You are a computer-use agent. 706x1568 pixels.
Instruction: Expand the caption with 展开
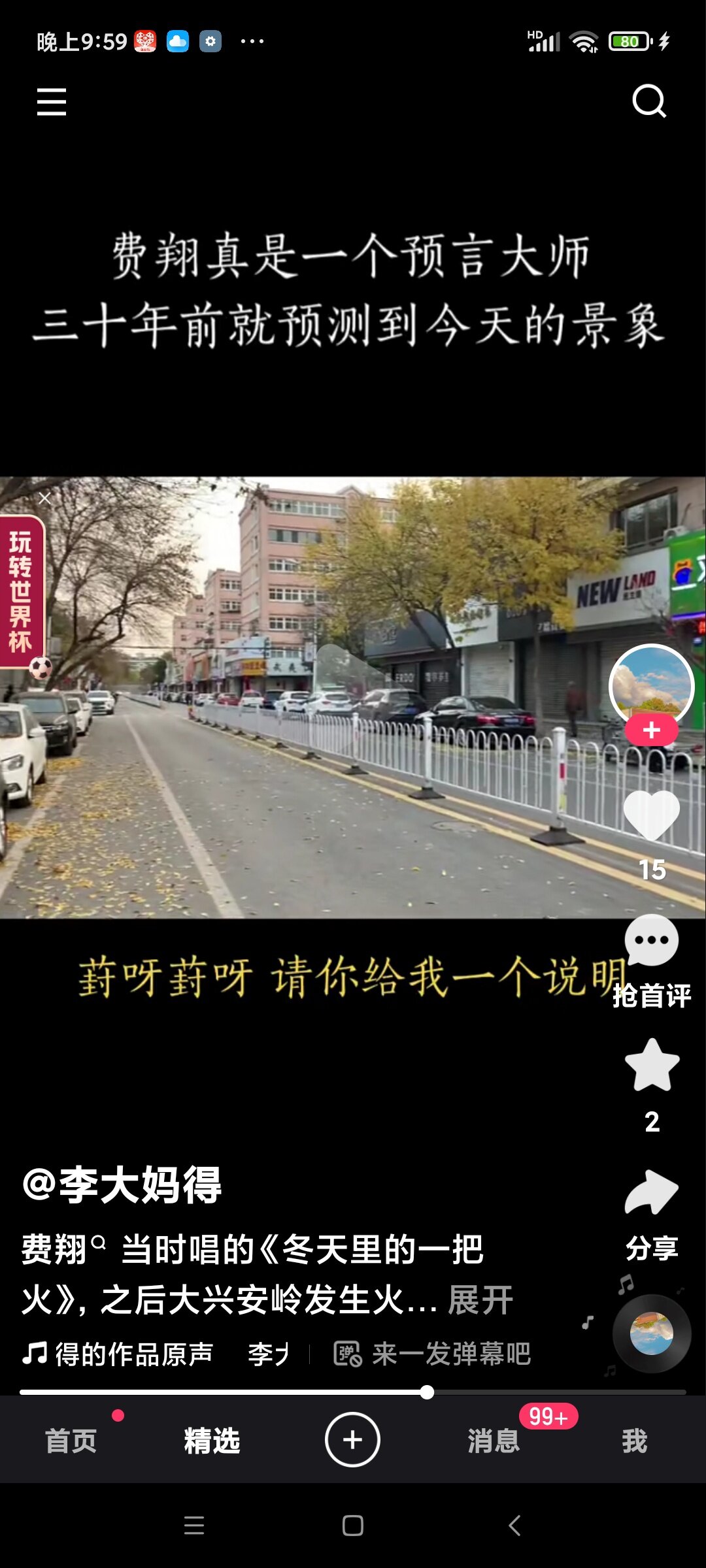point(480,1300)
